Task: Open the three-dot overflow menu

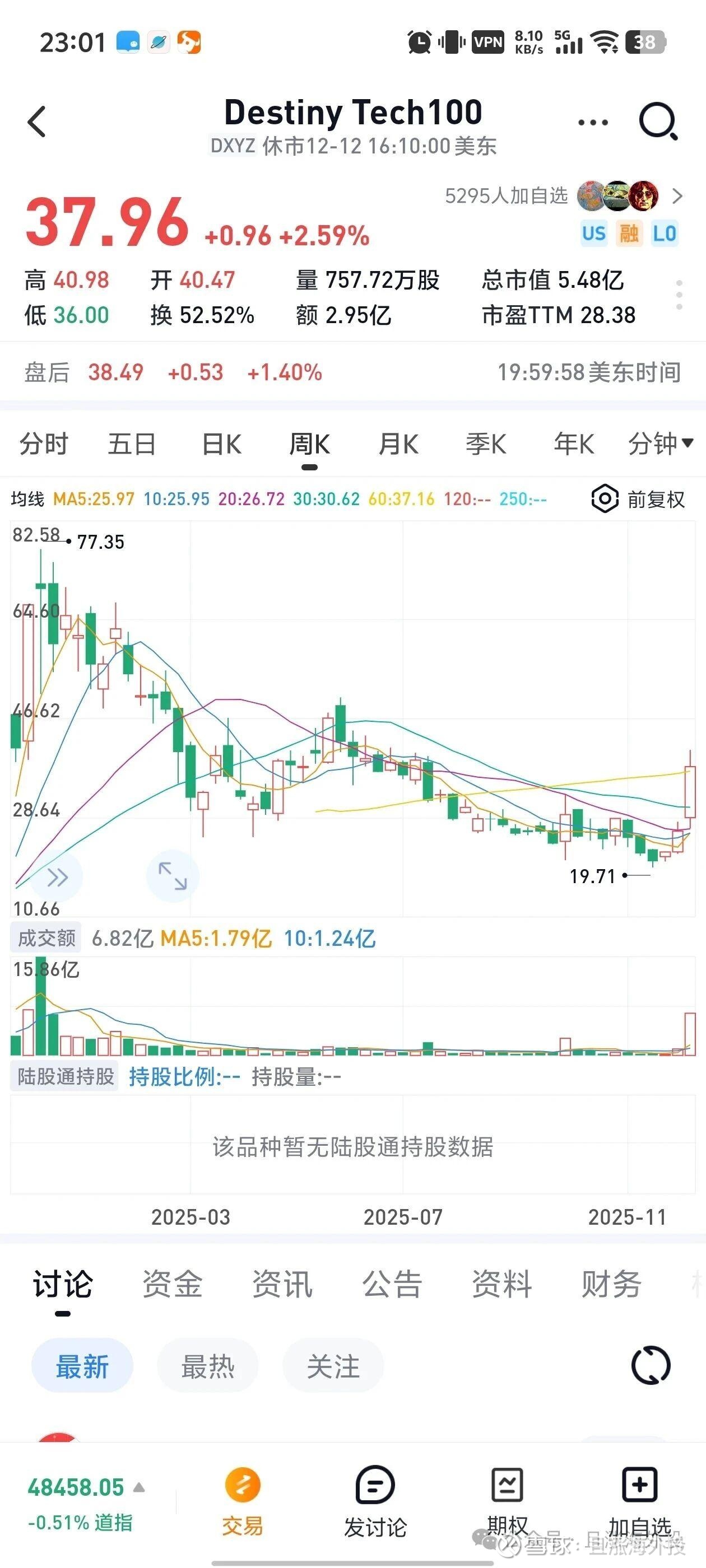Action: tap(593, 122)
